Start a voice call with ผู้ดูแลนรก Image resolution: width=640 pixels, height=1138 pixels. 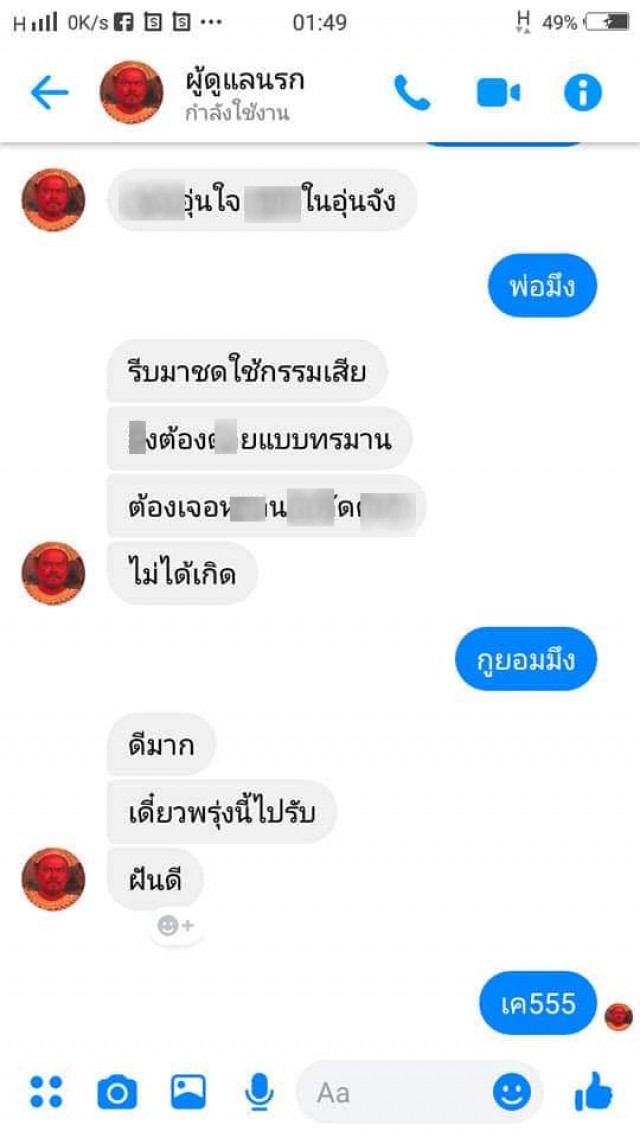tap(411, 93)
